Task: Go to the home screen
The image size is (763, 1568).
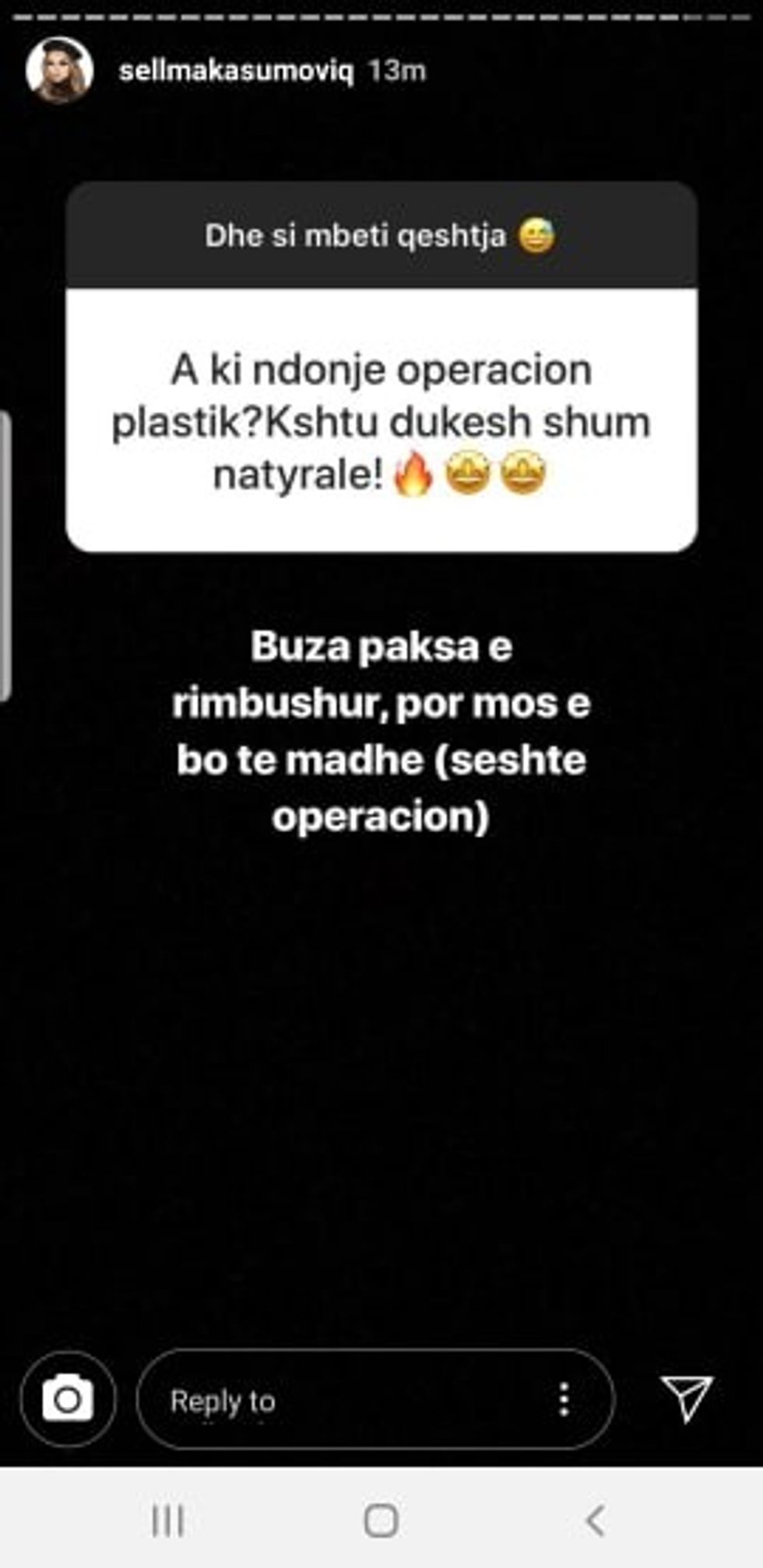Action: click(381, 1520)
